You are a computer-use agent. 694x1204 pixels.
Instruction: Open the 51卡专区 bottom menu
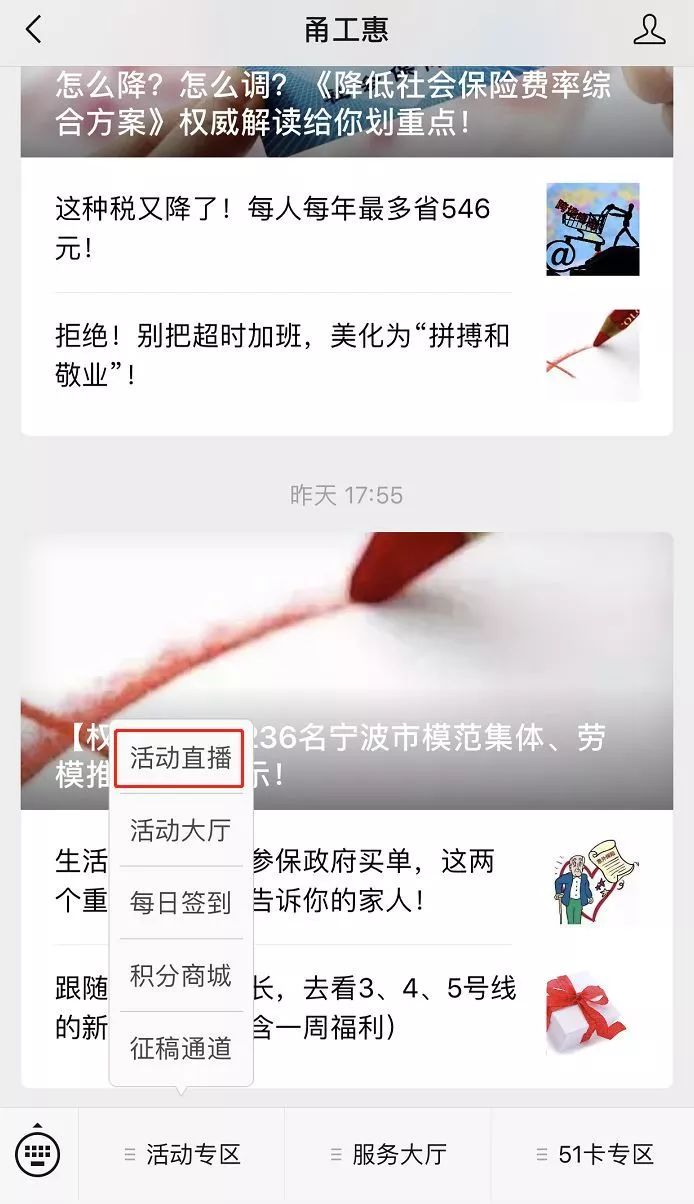(x=593, y=1155)
